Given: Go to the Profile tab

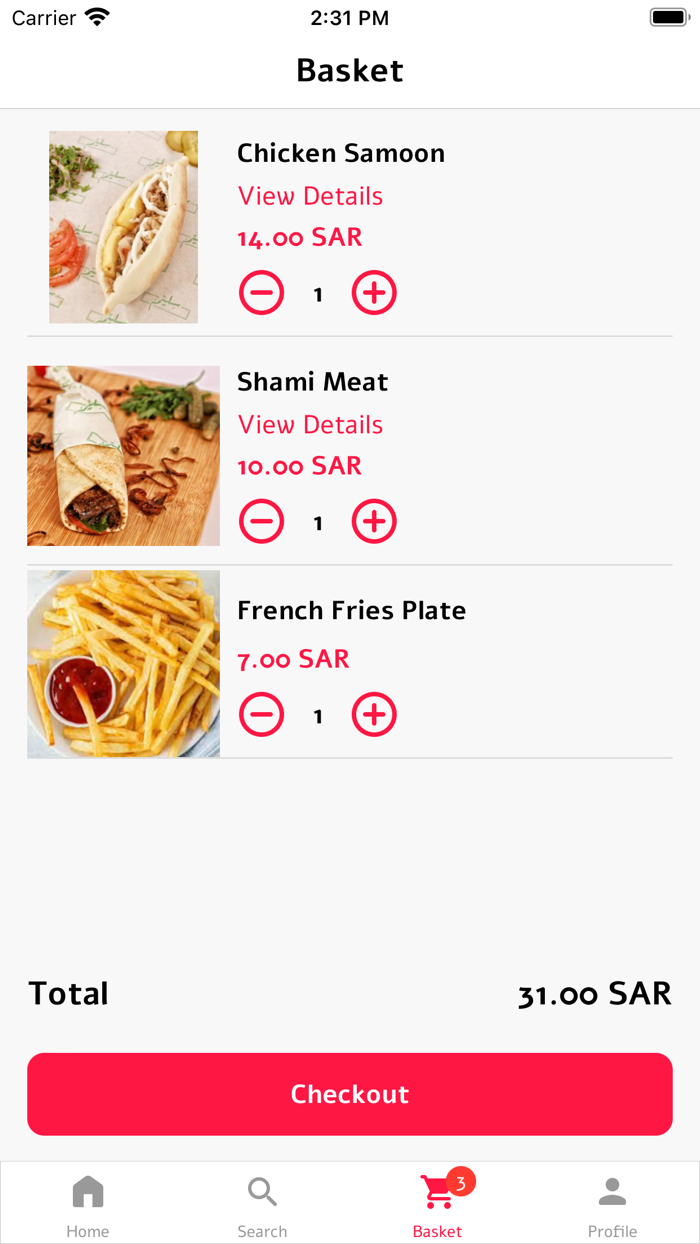Looking at the screenshot, I should tap(612, 1204).
